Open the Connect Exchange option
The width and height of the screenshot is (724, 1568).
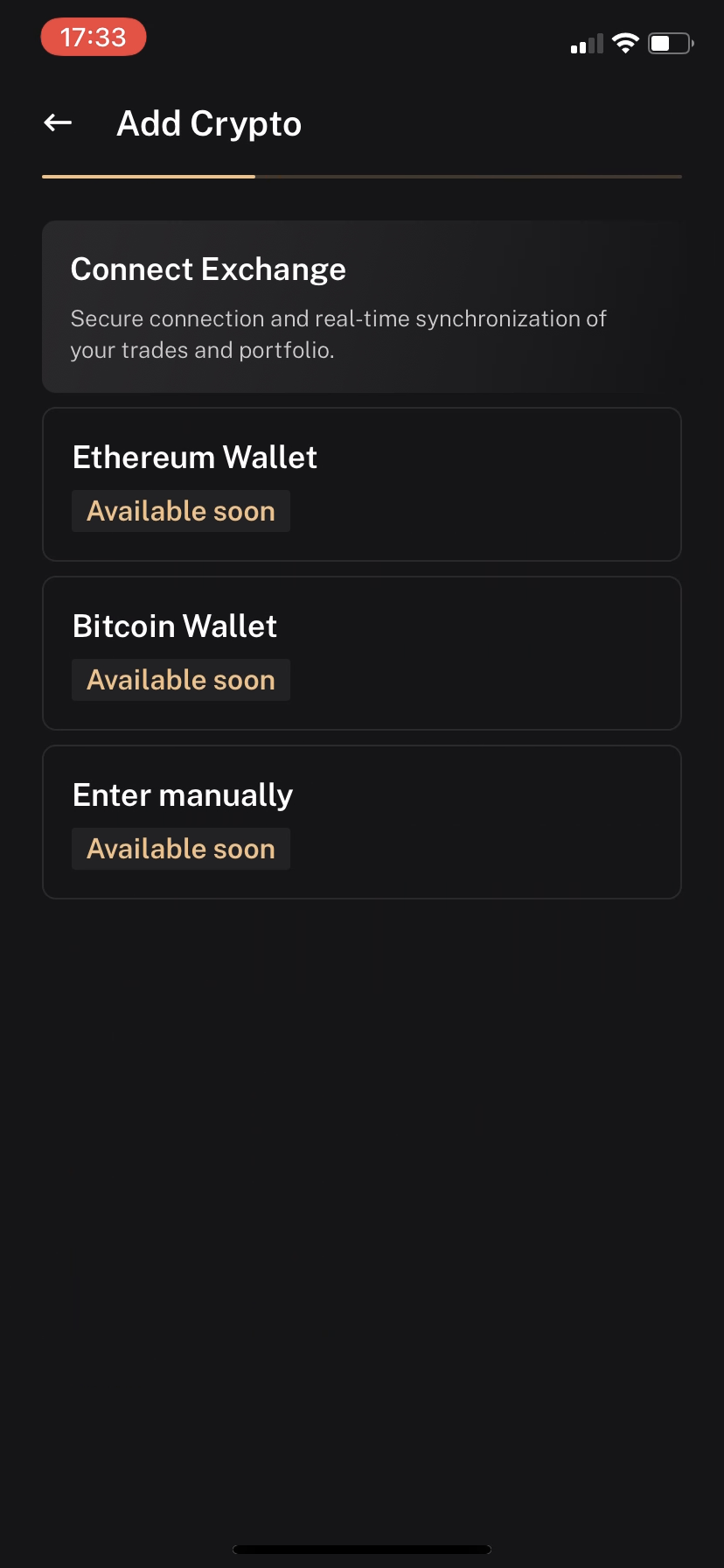point(361,305)
